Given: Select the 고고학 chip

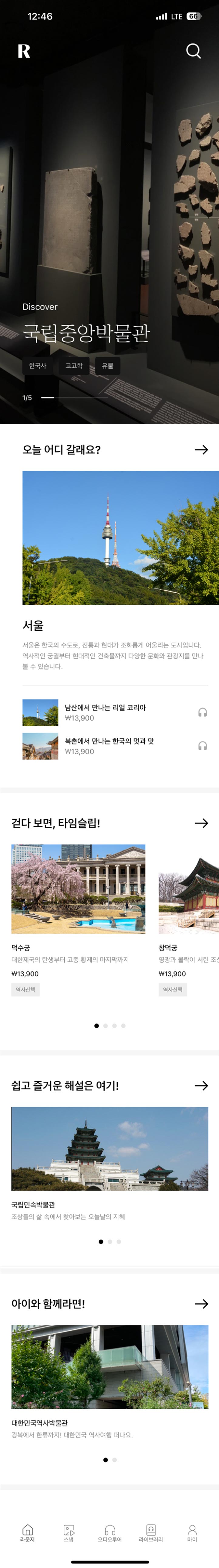Looking at the screenshot, I should pos(74,366).
